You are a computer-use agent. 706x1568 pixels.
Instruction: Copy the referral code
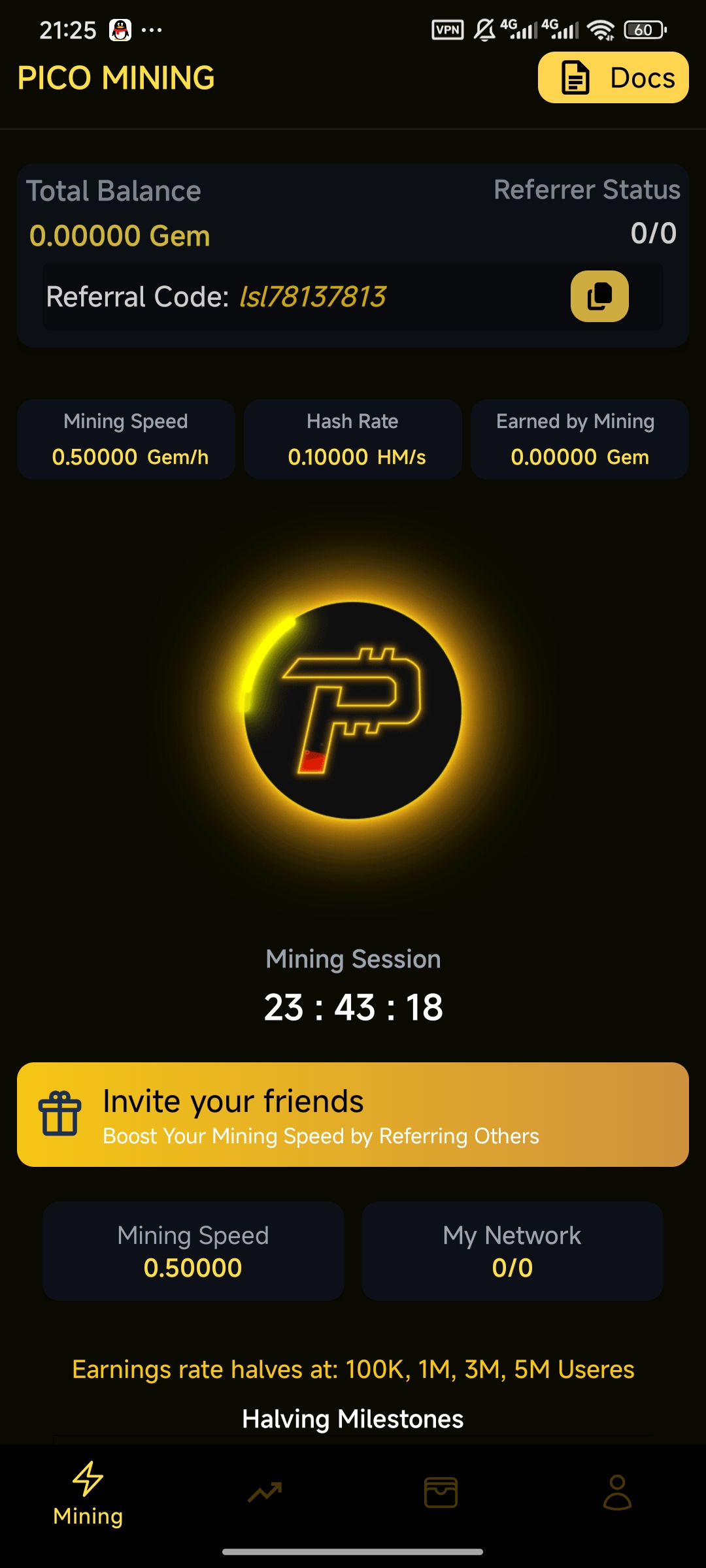599,297
